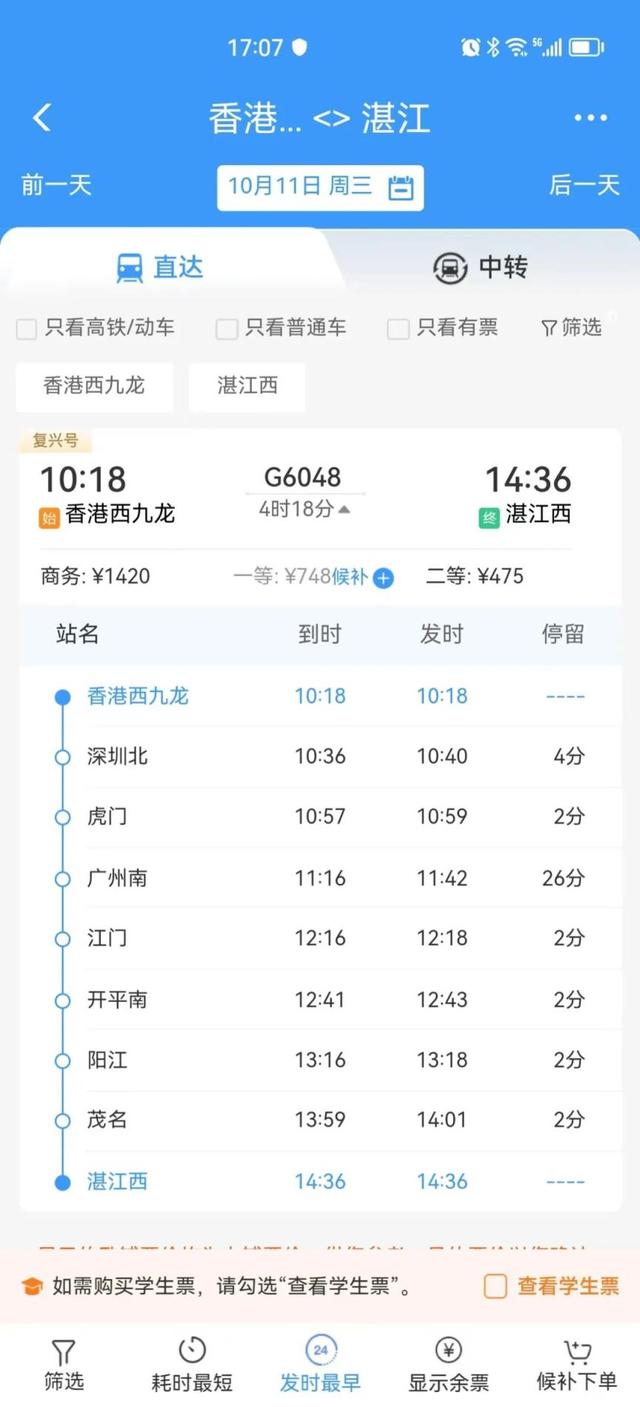
Task: Switch to the 中转 transfer tab
Action: tap(480, 267)
